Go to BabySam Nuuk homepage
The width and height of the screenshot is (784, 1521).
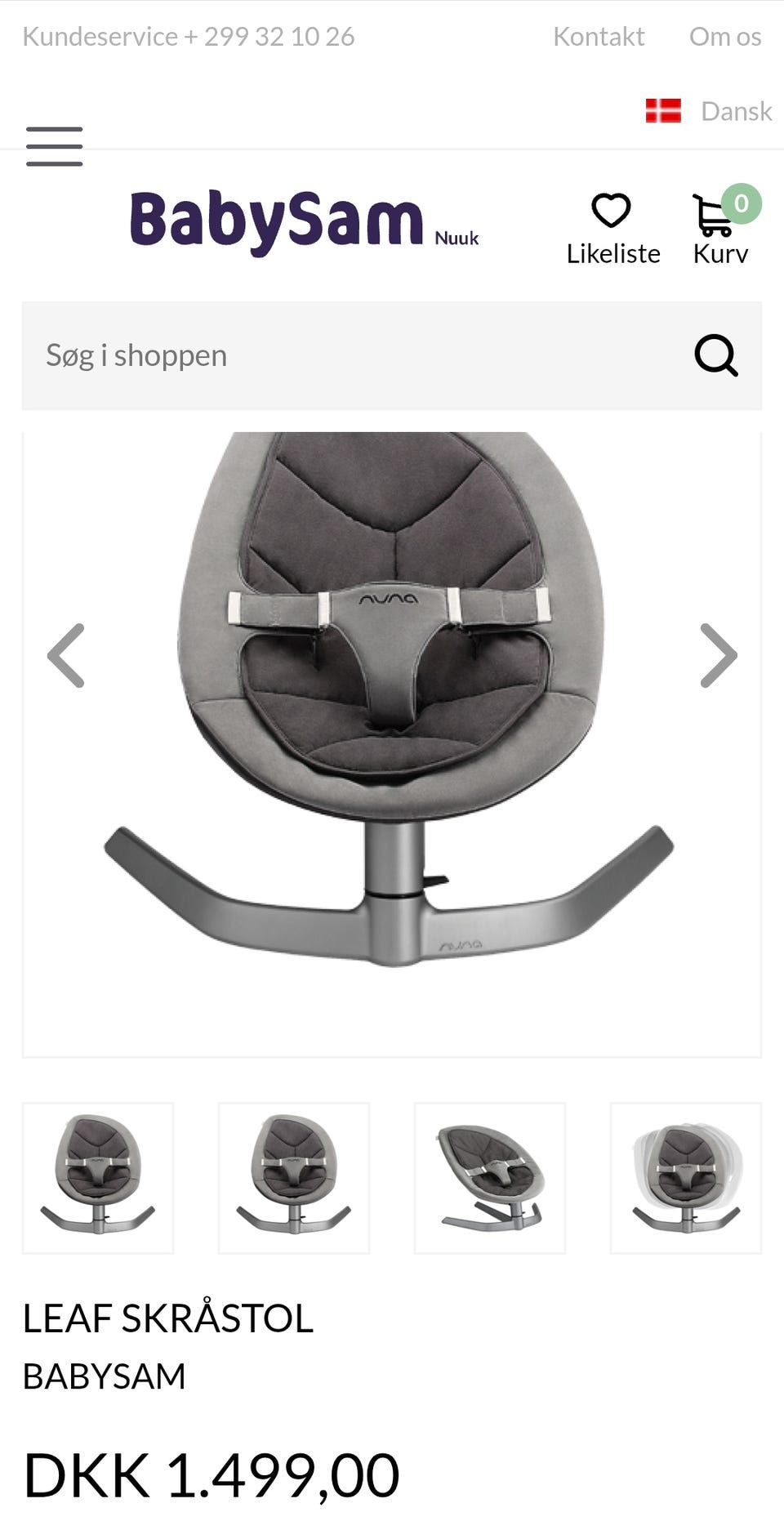click(x=304, y=221)
